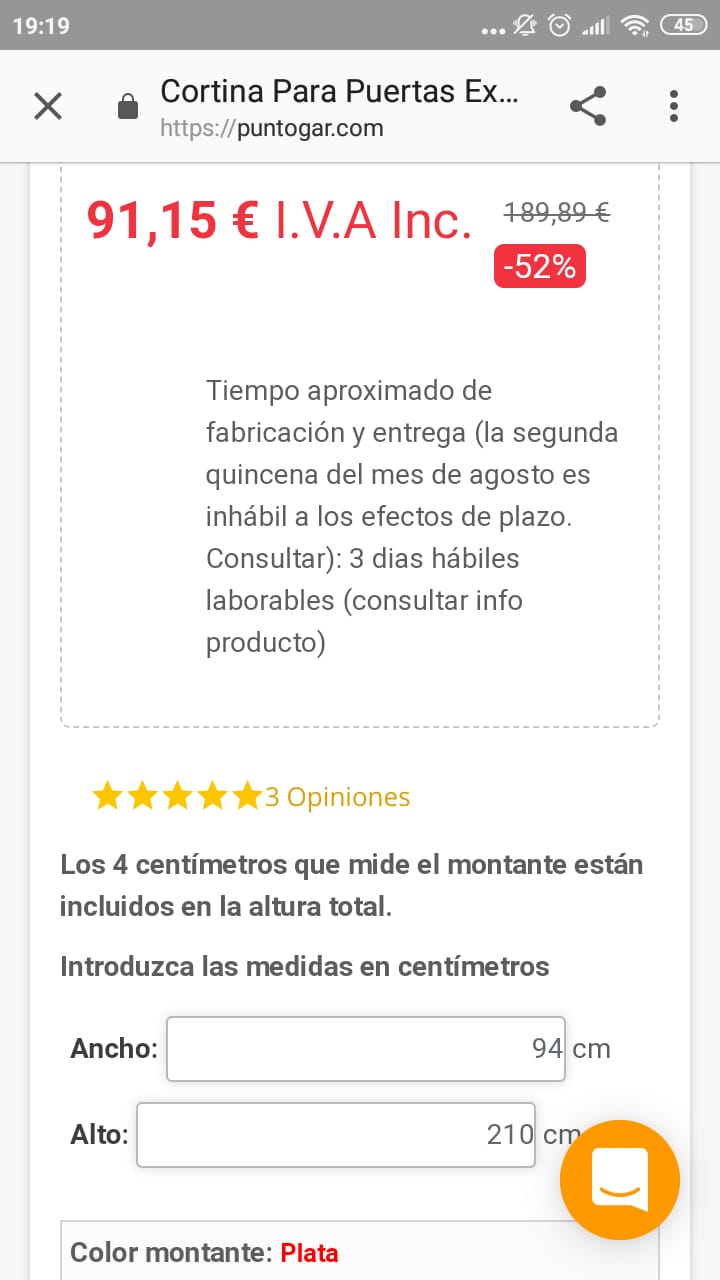Share this product page

pos(588,106)
